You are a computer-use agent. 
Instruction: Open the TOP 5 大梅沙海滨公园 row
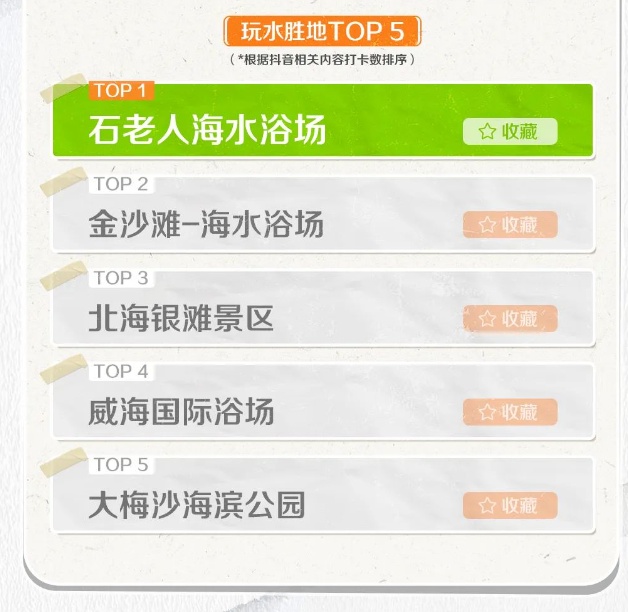point(250,505)
